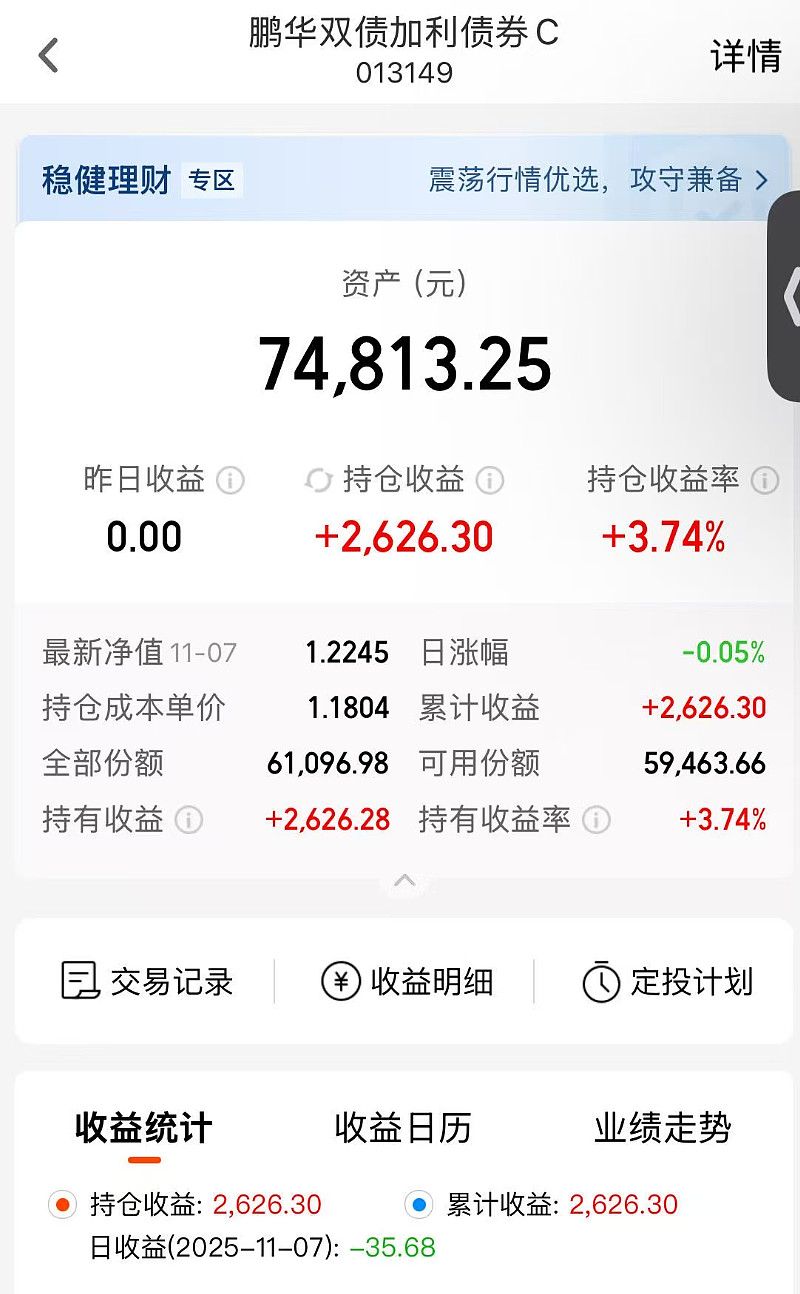Viewport: 800px width, 1294px height.
Task: Tap the back arrow to return
Action: [47, 54]
